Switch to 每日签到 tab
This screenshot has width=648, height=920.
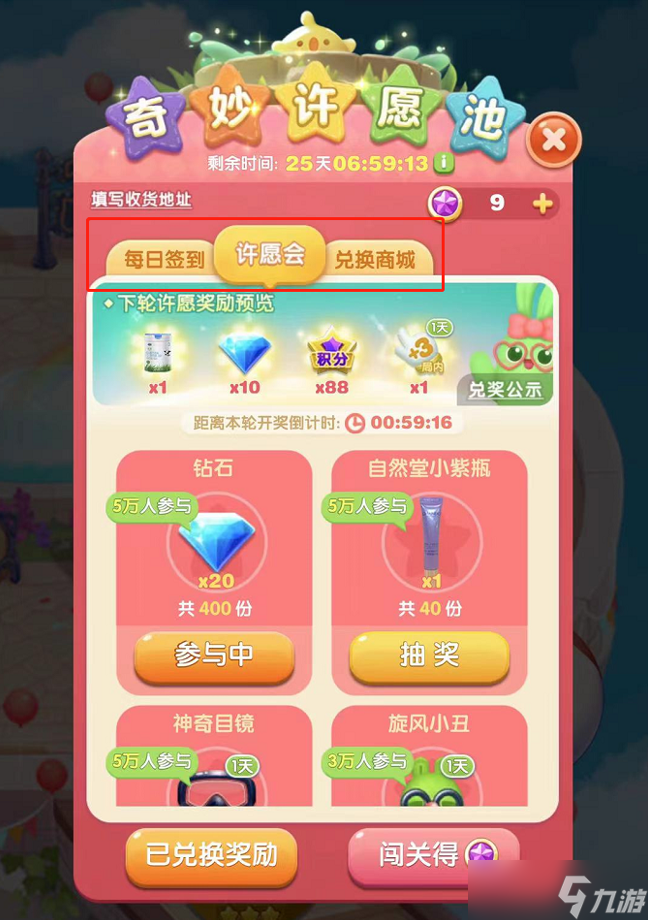[x=164, y=259]
